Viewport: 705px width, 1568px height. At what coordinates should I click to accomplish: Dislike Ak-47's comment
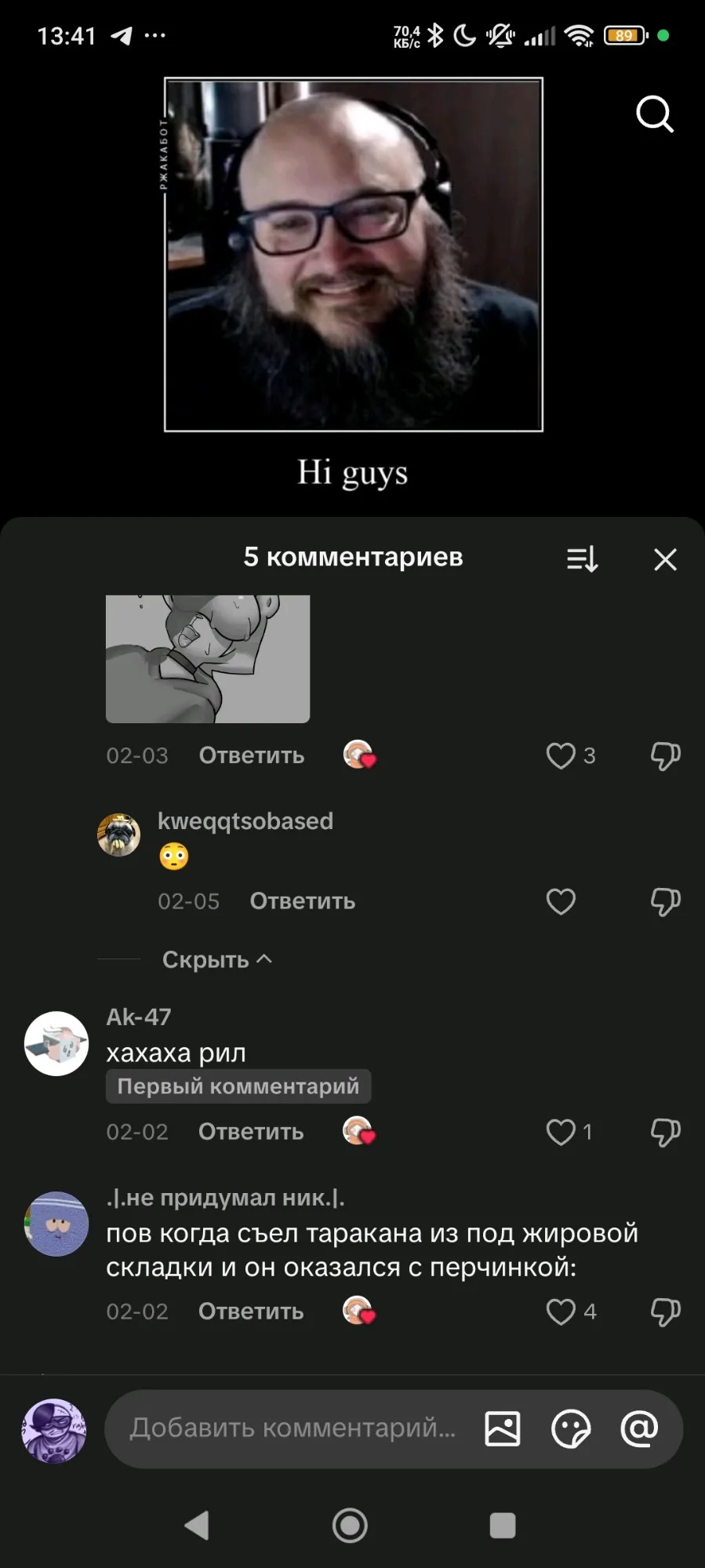(665, 1132)
